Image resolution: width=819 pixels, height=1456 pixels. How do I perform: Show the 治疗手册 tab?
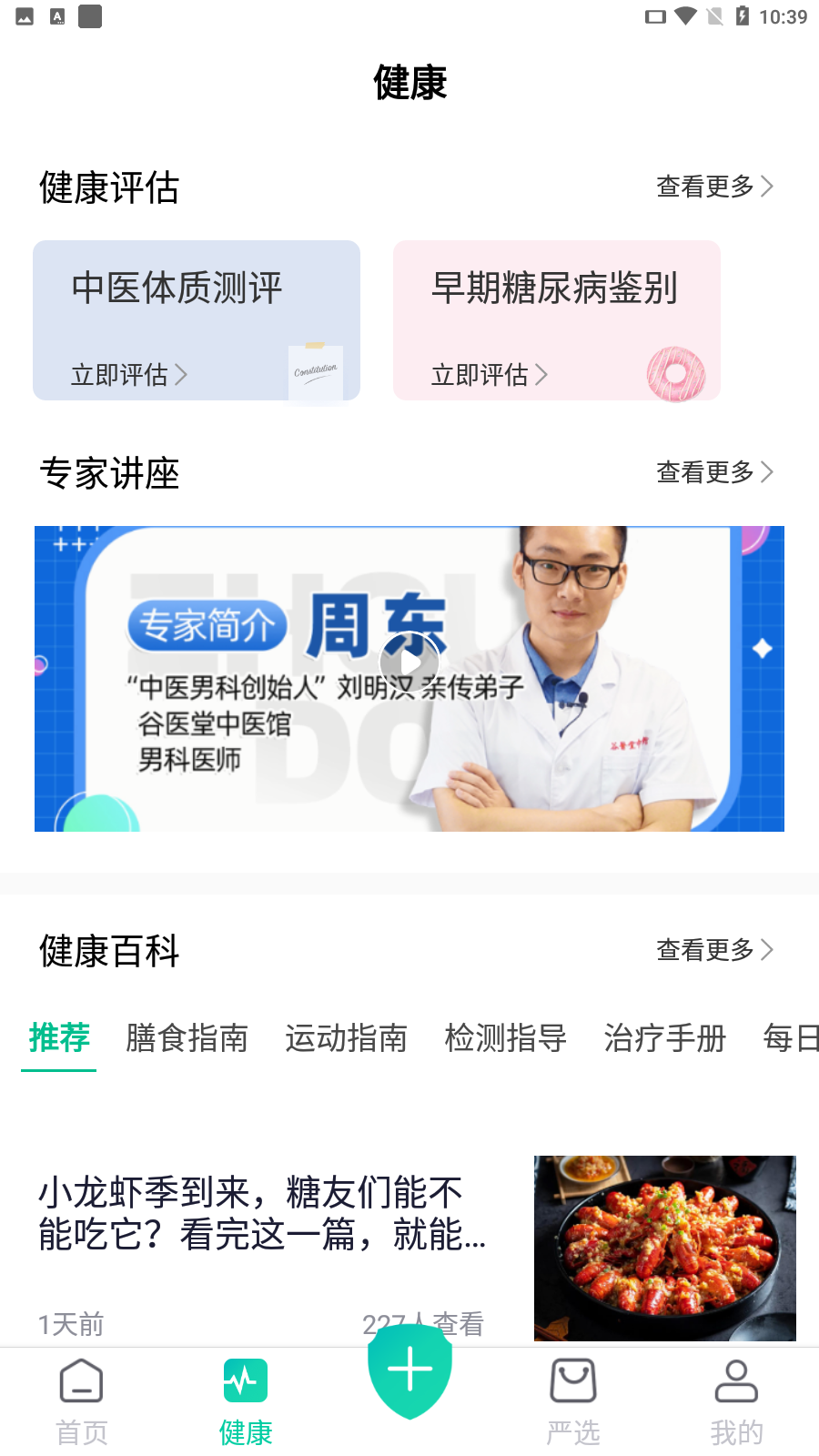[664, 1037]
